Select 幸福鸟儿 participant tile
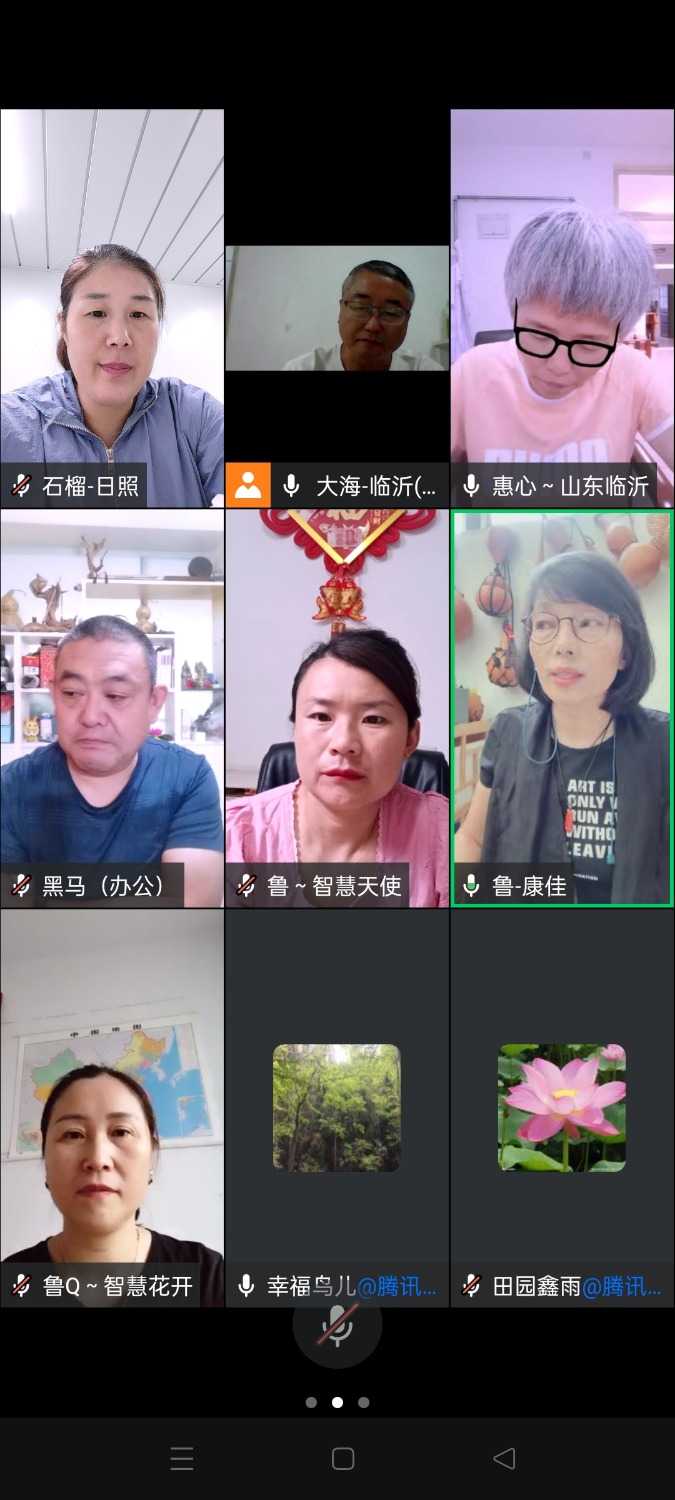This screenshot has width=675, height=1500. (x=337, y=1108)
